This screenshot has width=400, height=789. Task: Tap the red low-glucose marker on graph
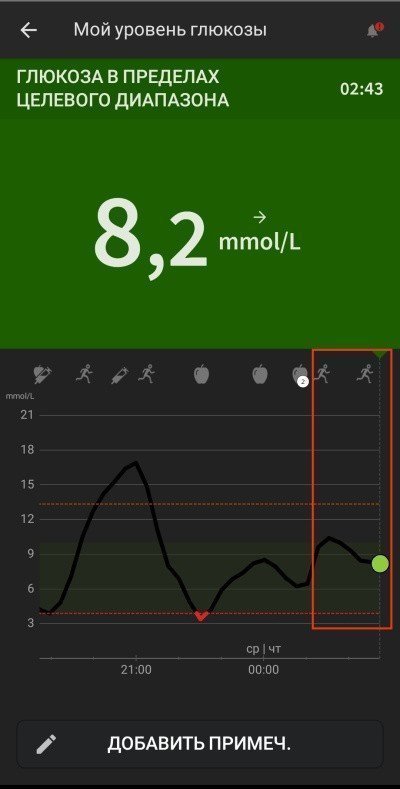201,616
